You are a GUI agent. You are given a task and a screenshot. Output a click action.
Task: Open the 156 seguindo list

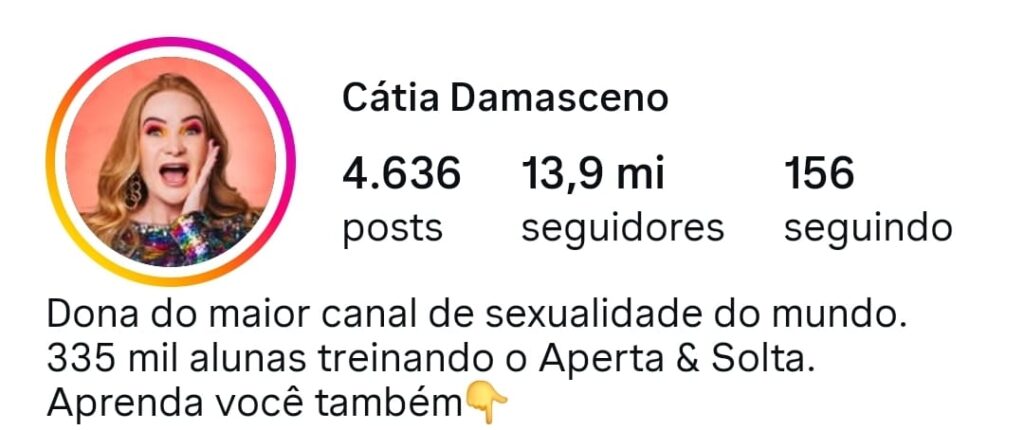(866, 200)
